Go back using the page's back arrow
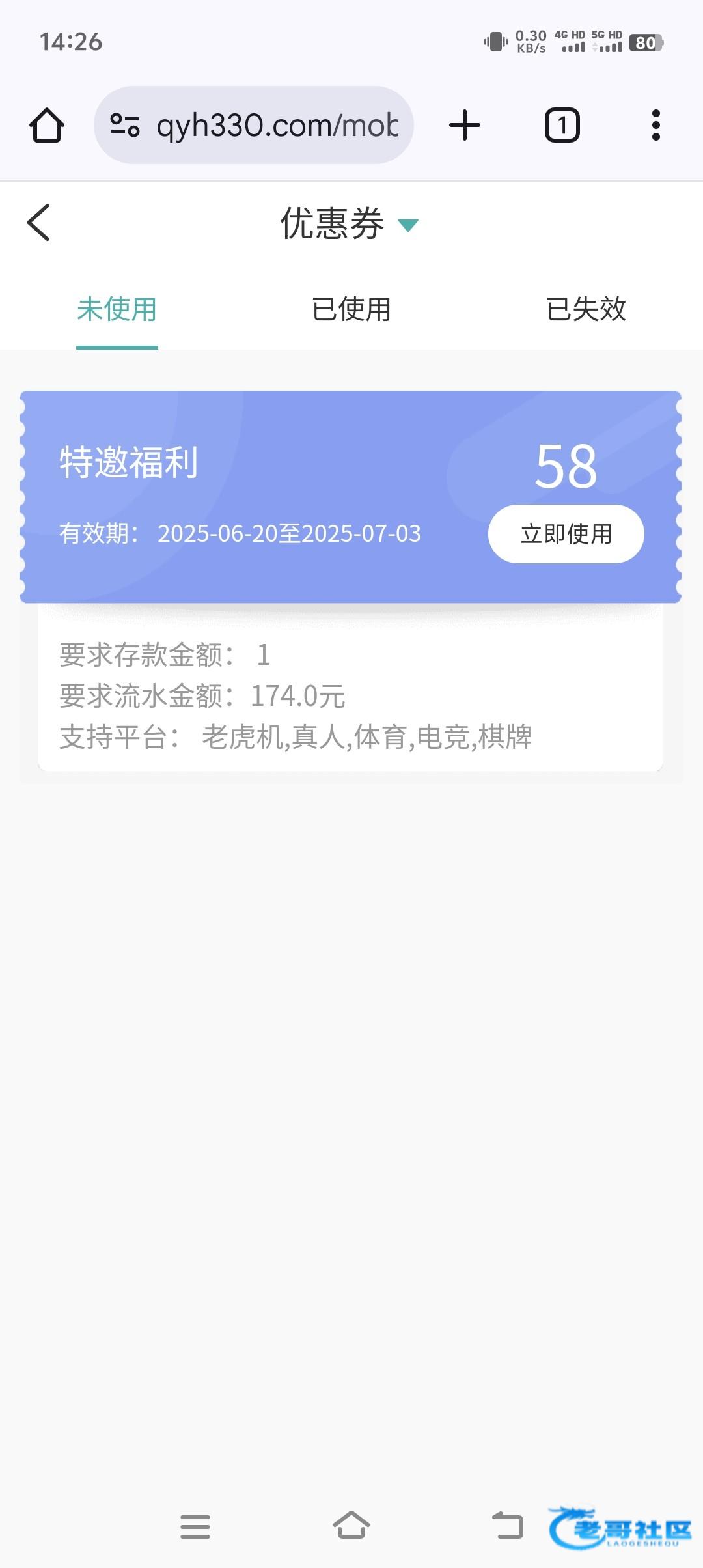The width and height of the screenshot is (703, 1568). [38, 223]
